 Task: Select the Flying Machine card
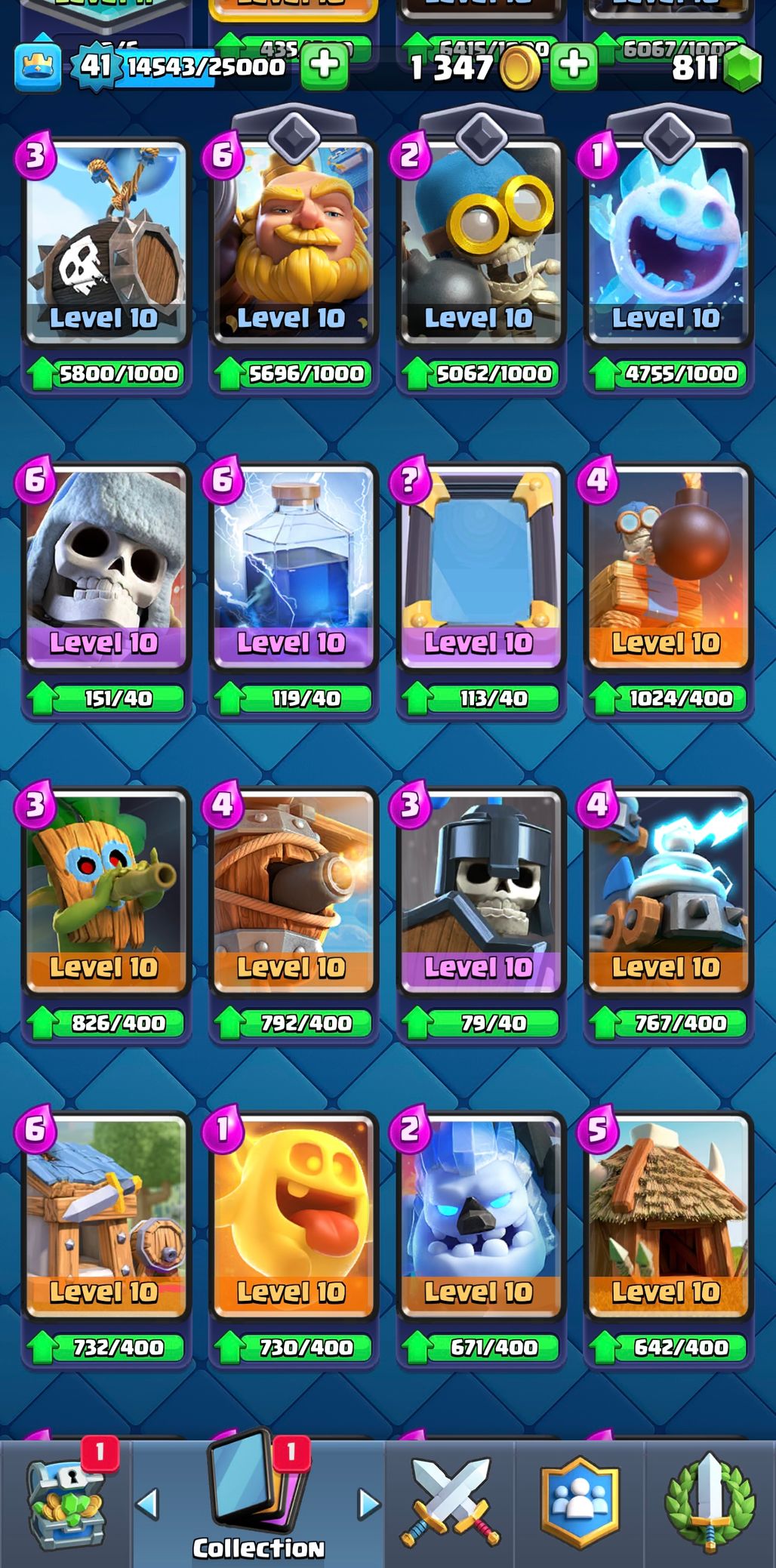[293, 891]
